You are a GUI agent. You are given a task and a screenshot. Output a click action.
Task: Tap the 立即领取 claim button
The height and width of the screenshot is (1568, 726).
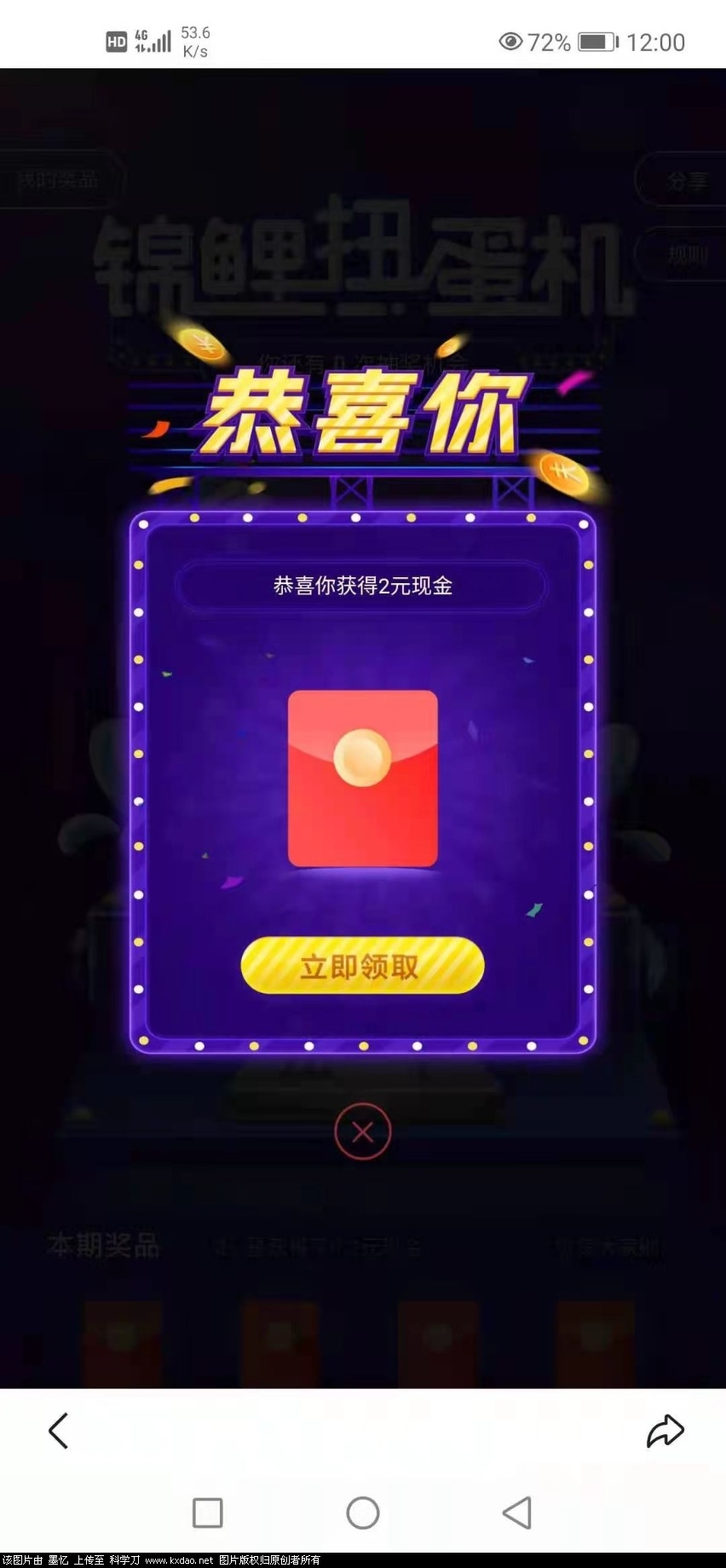pyautogui.click(x=362, y=966)
